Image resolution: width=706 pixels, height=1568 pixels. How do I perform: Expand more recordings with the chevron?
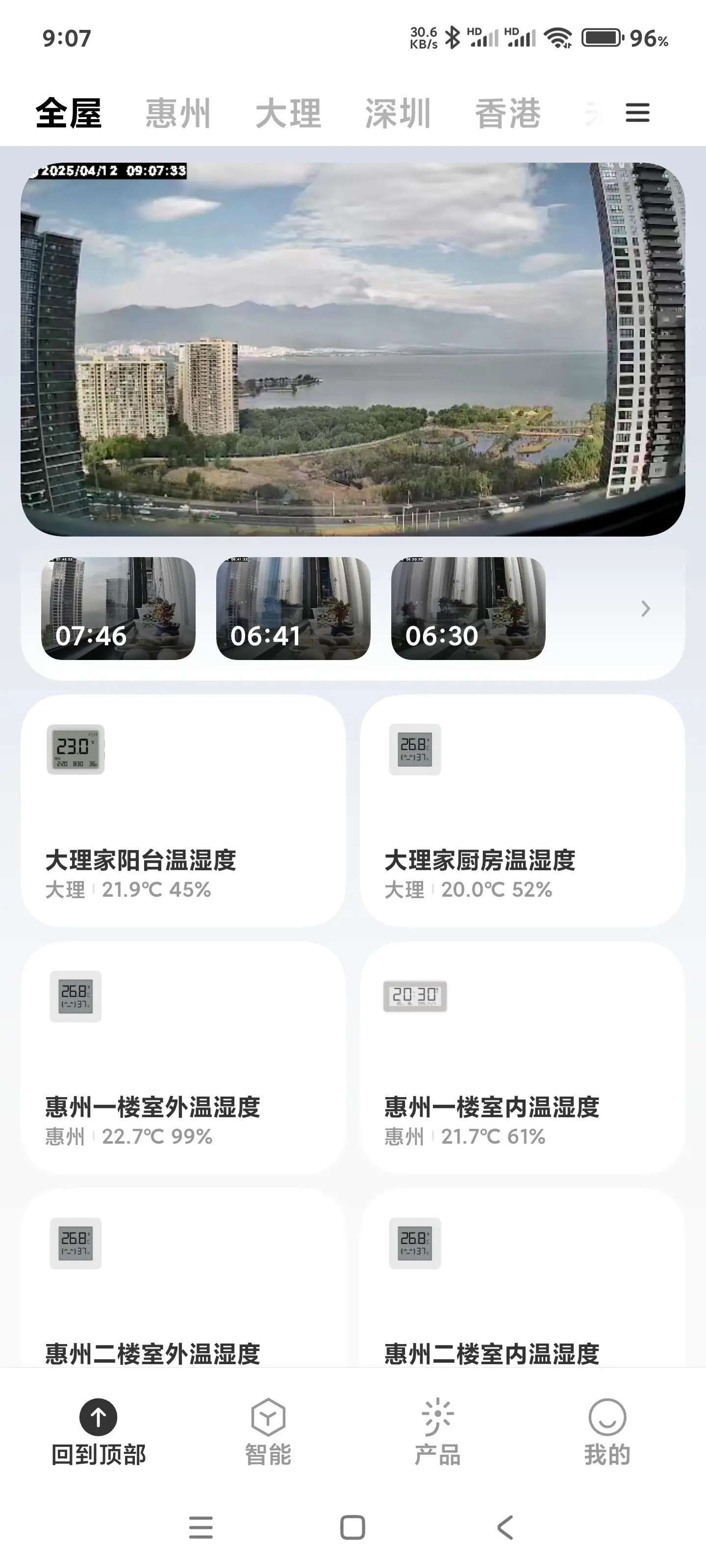click(x=646, y=608)
